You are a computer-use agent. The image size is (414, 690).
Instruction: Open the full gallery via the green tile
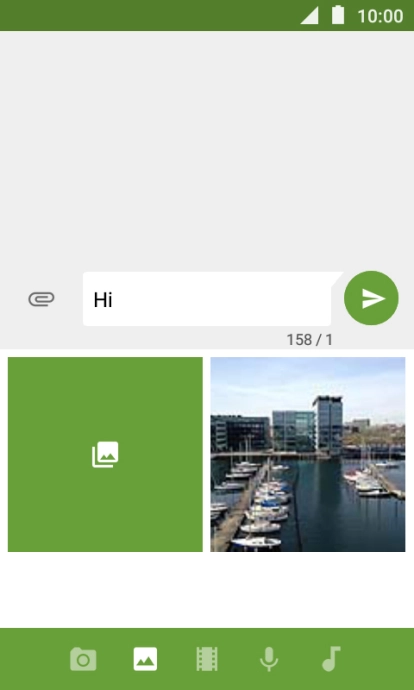(x=105, y=454)
